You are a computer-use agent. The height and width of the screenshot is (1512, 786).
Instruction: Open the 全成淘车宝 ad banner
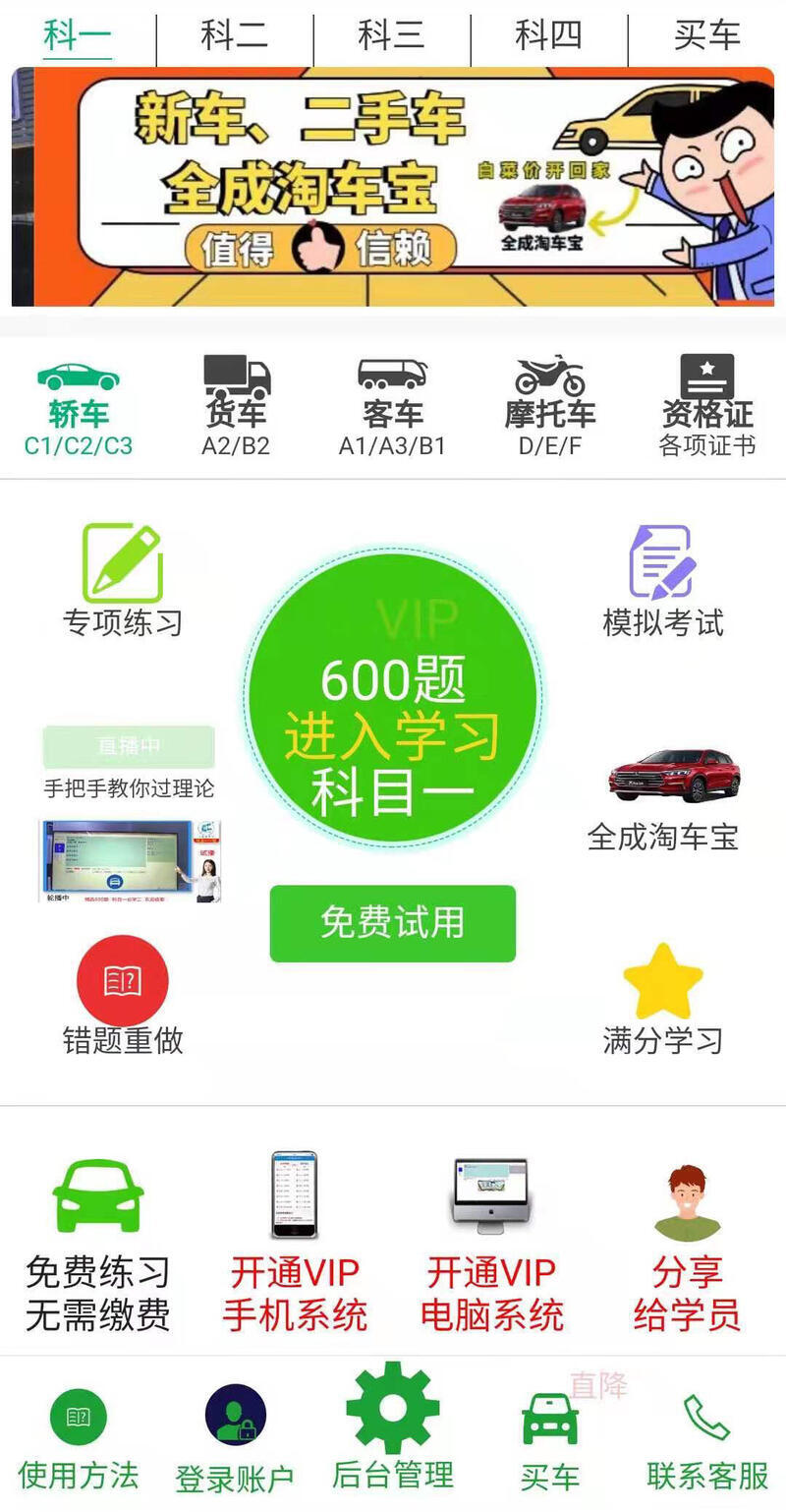pos(393,187)
